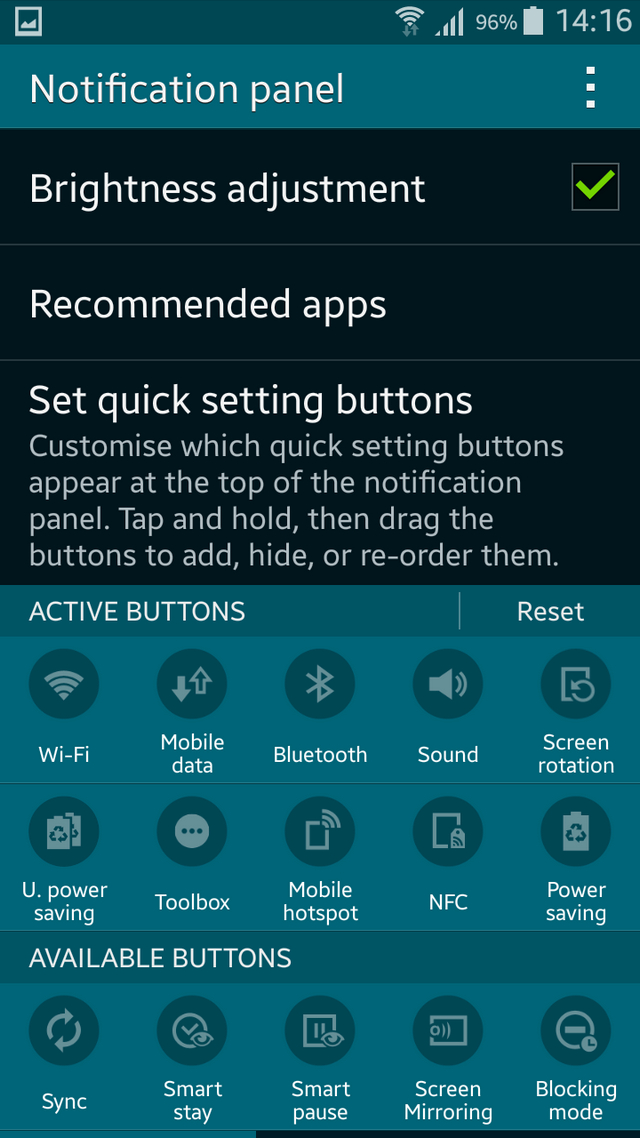
Task: Toggle the Brightness adjustment checkbox
Action: [595, 187]
